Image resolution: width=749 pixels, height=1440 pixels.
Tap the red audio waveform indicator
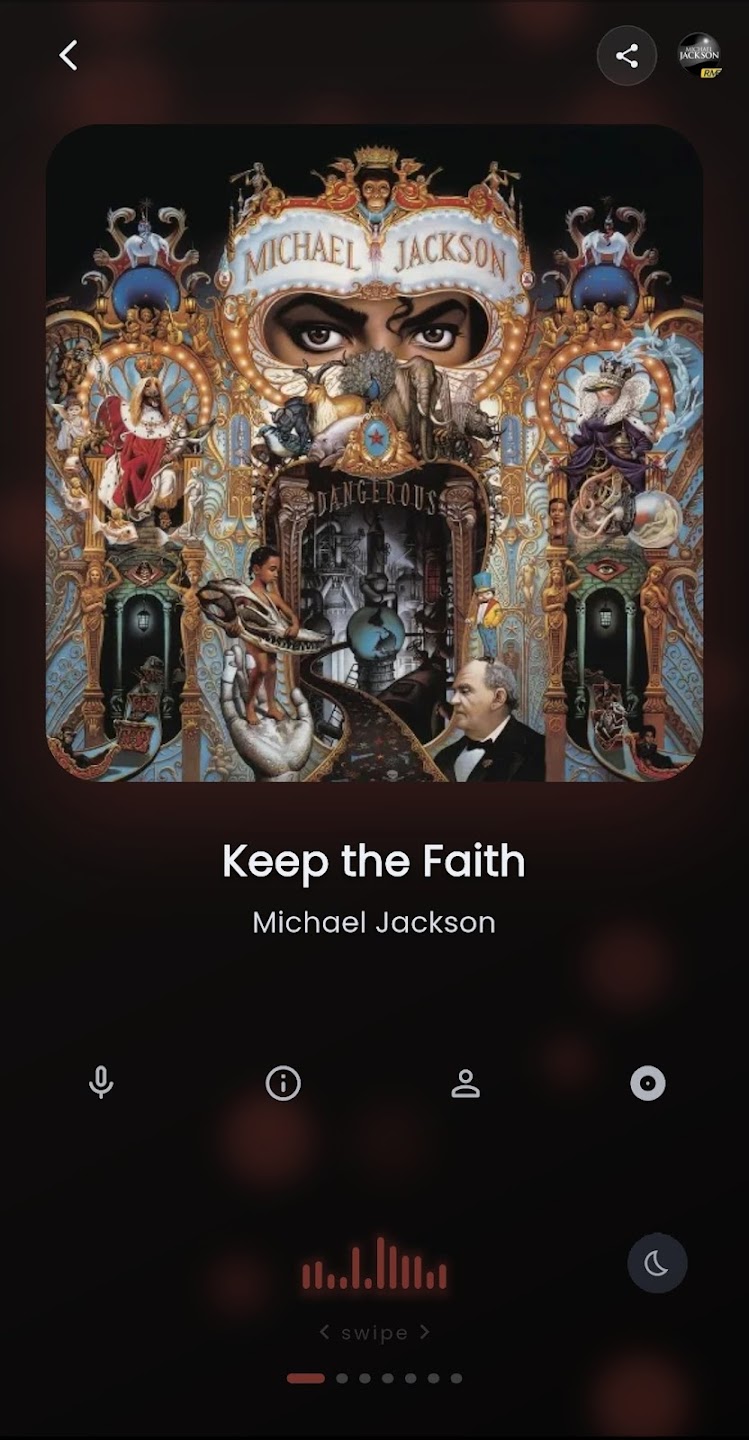point(374,1266)
